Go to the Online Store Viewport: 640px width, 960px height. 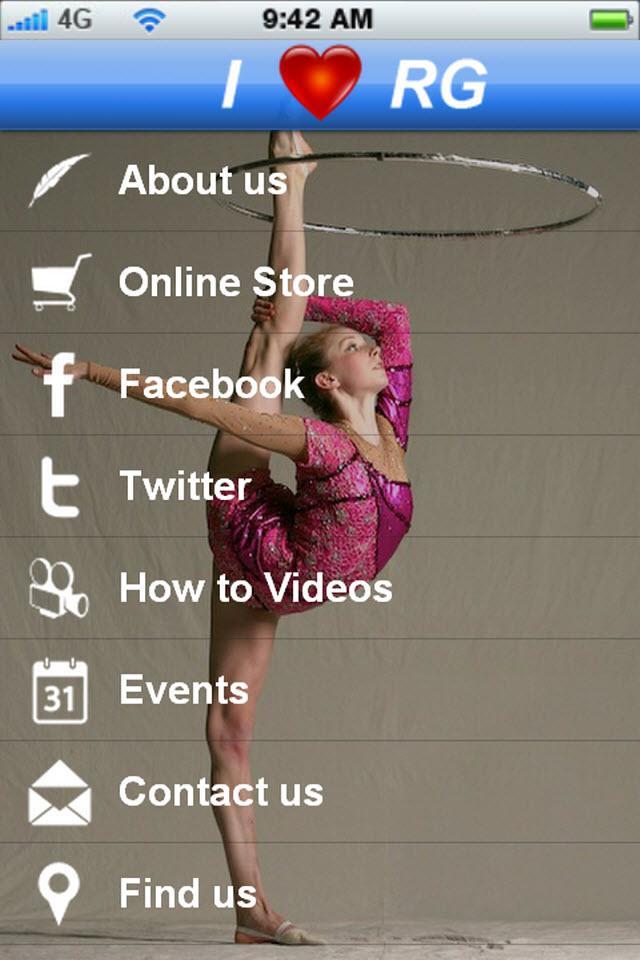236,283
